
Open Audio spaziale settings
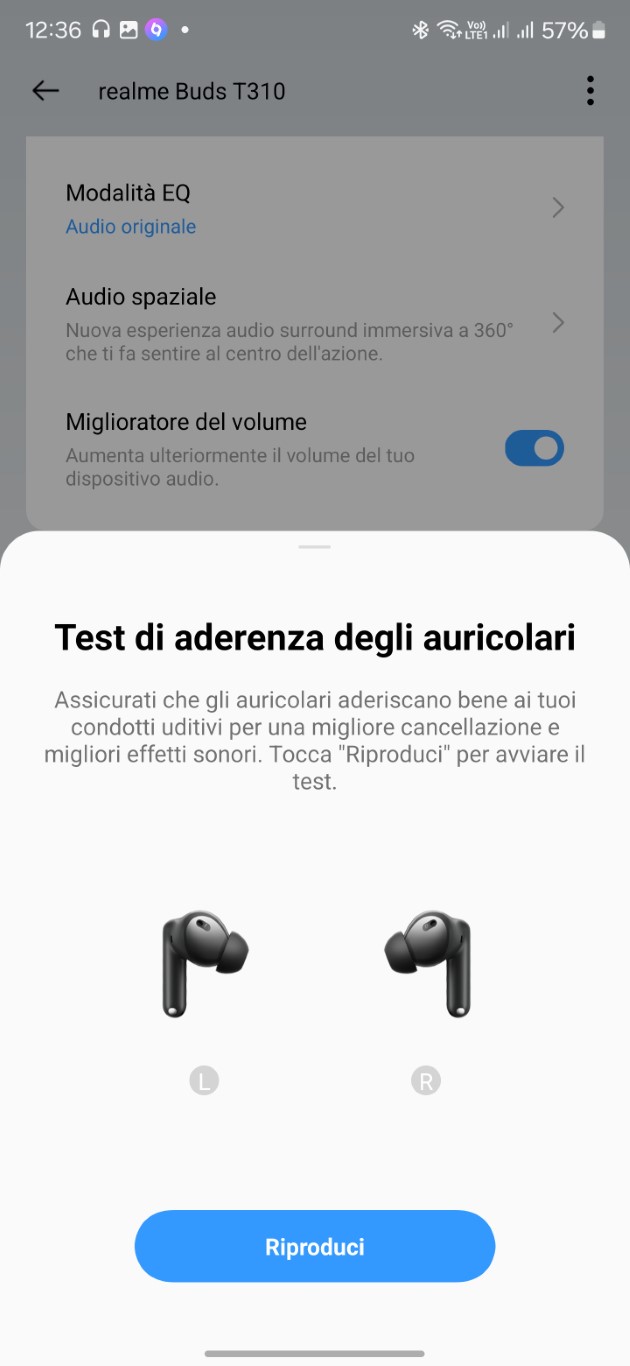[x=315, y=324]
